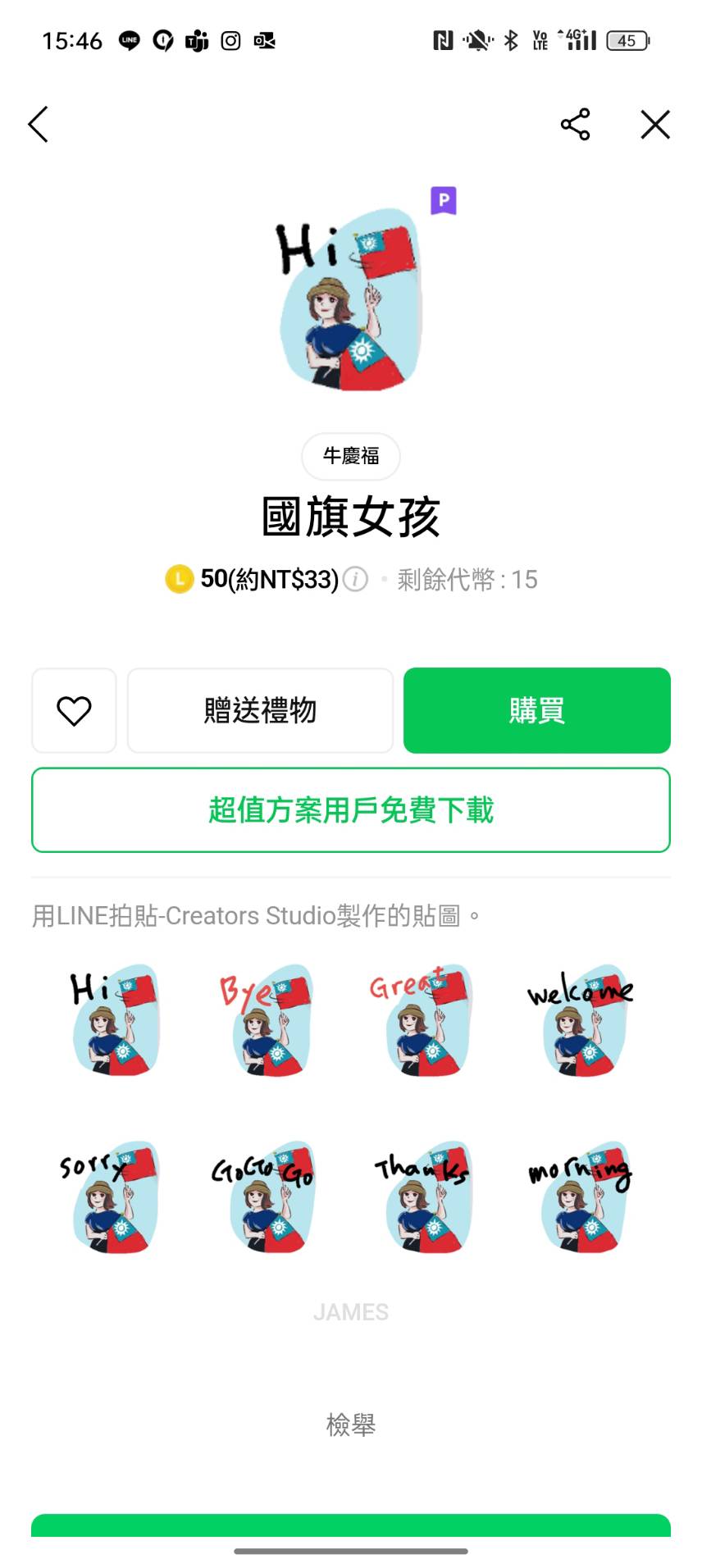Tap 購買 to buy the stickers
Image resolution: width=702 pixels, height=1568 pixels.
[x=536, y=710]
